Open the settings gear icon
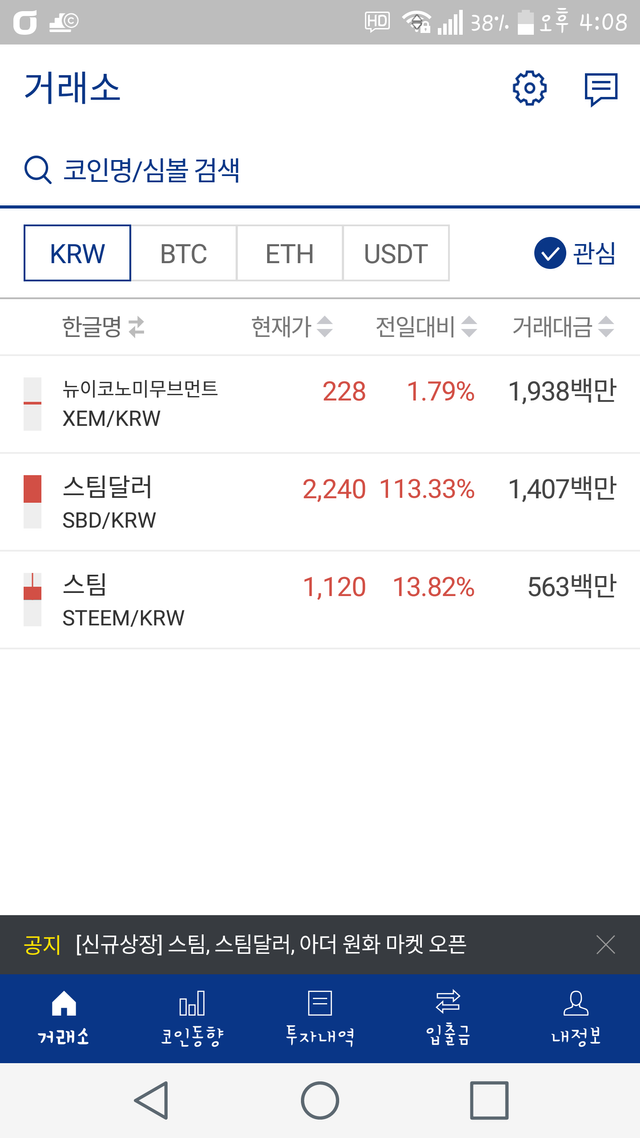Screen dimensions: 640x1138 tap(529, 89)
